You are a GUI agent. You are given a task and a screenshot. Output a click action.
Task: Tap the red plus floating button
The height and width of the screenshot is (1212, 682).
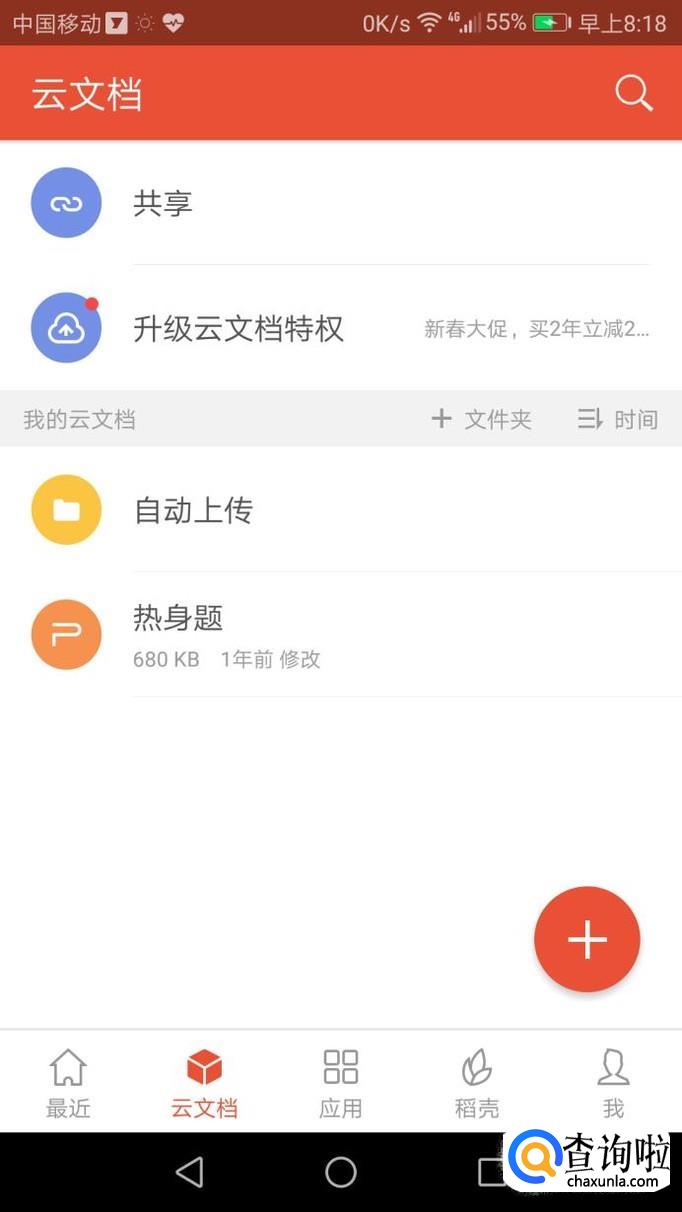tap(587, 939)
